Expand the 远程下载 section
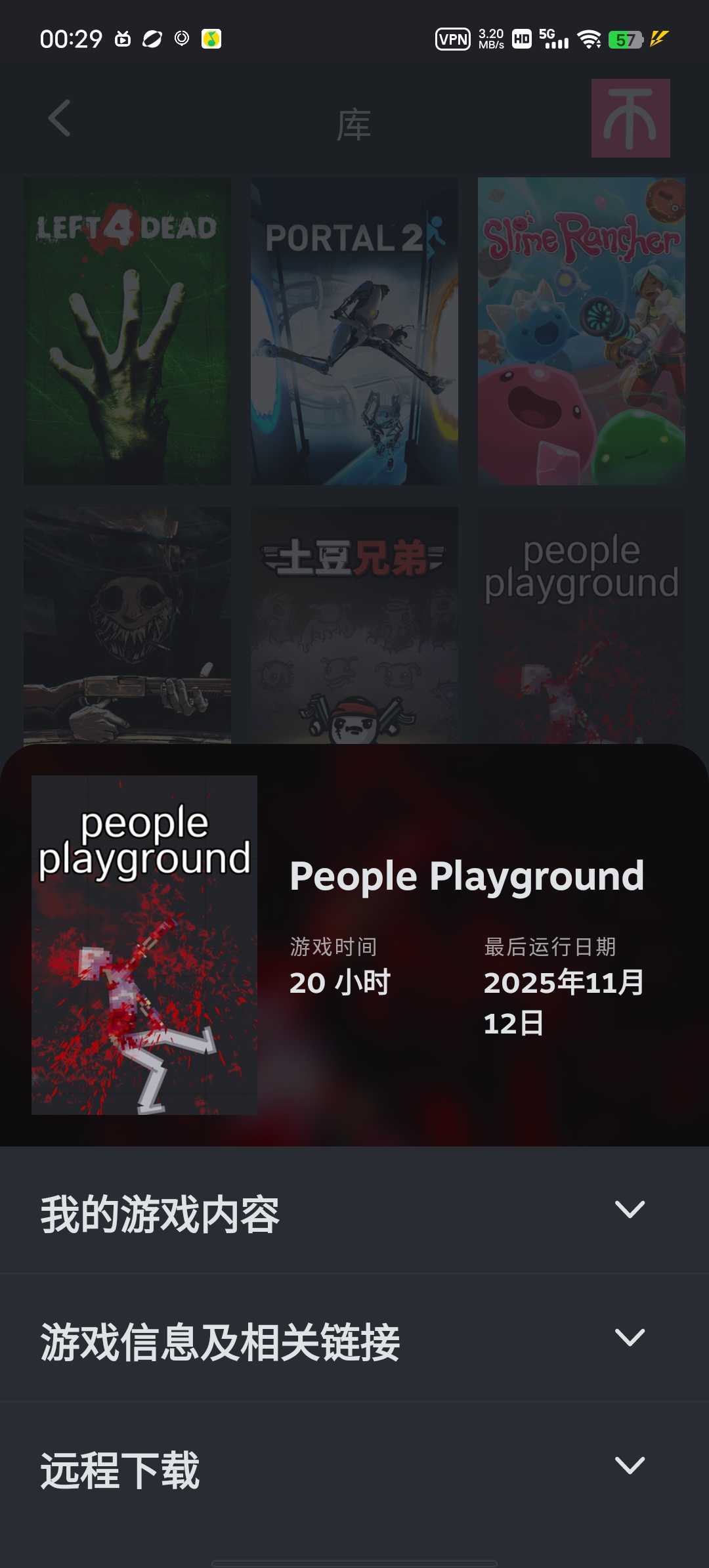Image resolution: width=709 pixels, height=1568 pixels. tap(354, 1466)
